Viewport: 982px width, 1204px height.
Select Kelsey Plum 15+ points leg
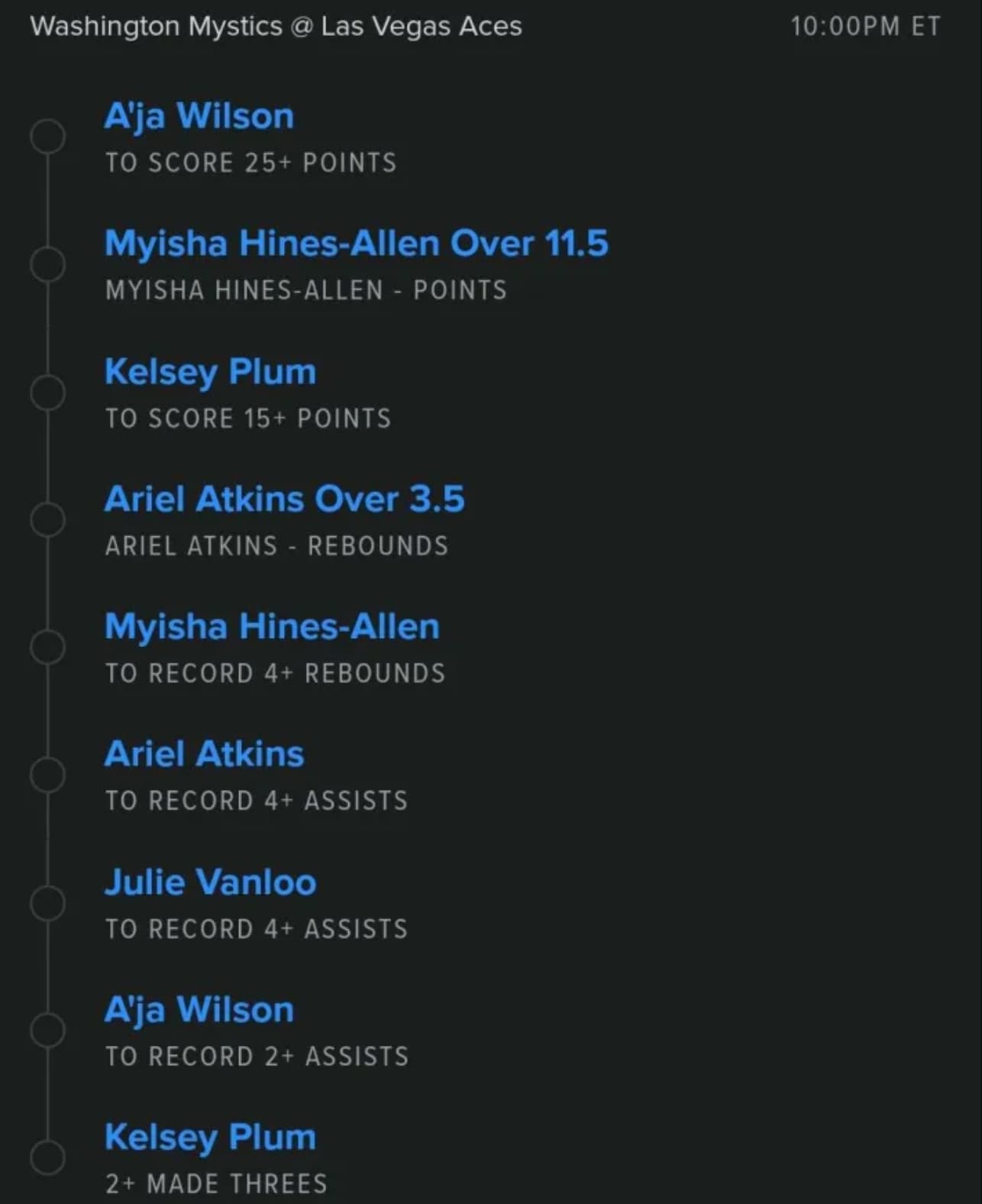[x=210, y=372]
